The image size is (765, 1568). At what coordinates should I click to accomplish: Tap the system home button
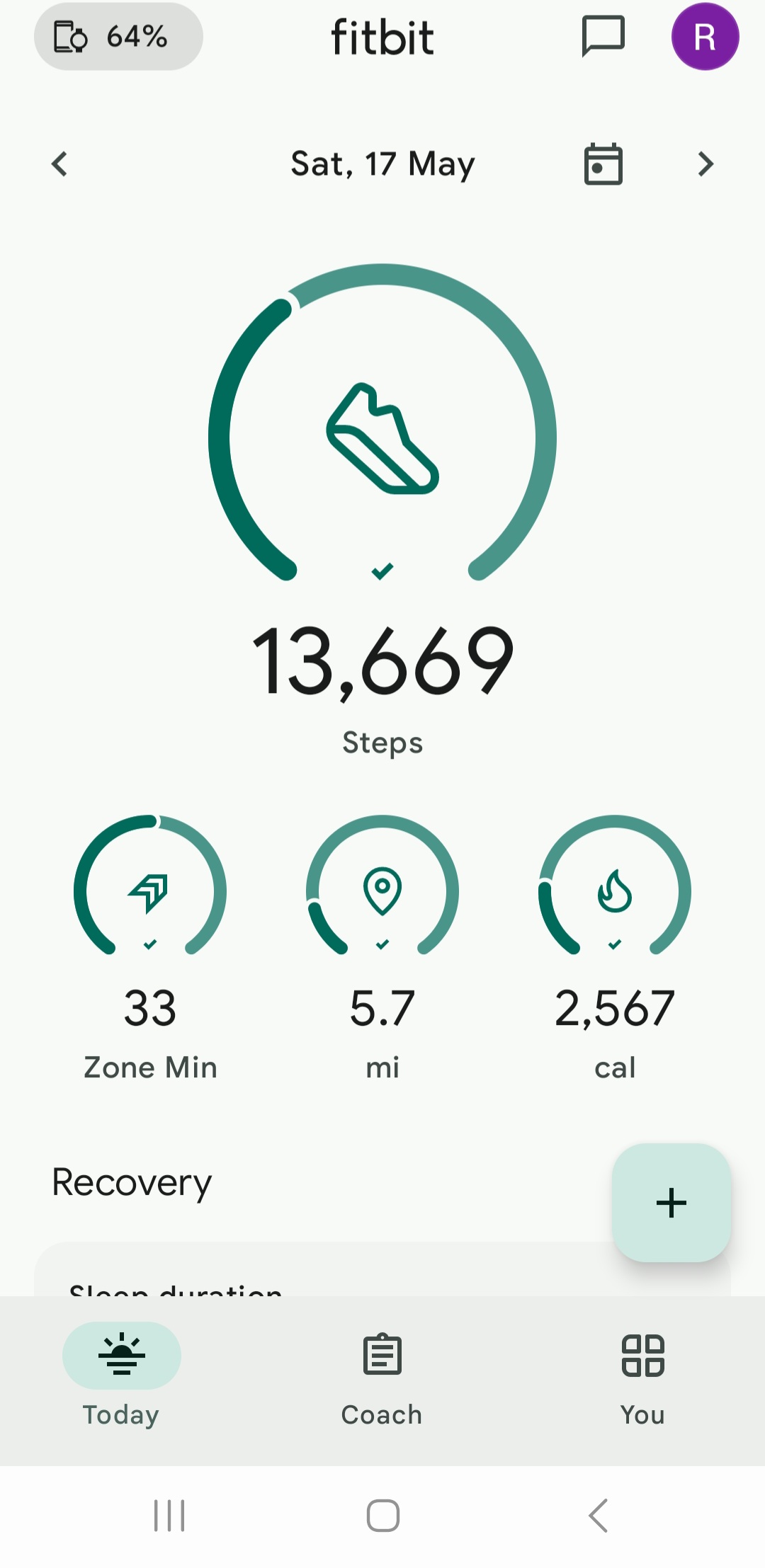click(x=382, y=1516)
